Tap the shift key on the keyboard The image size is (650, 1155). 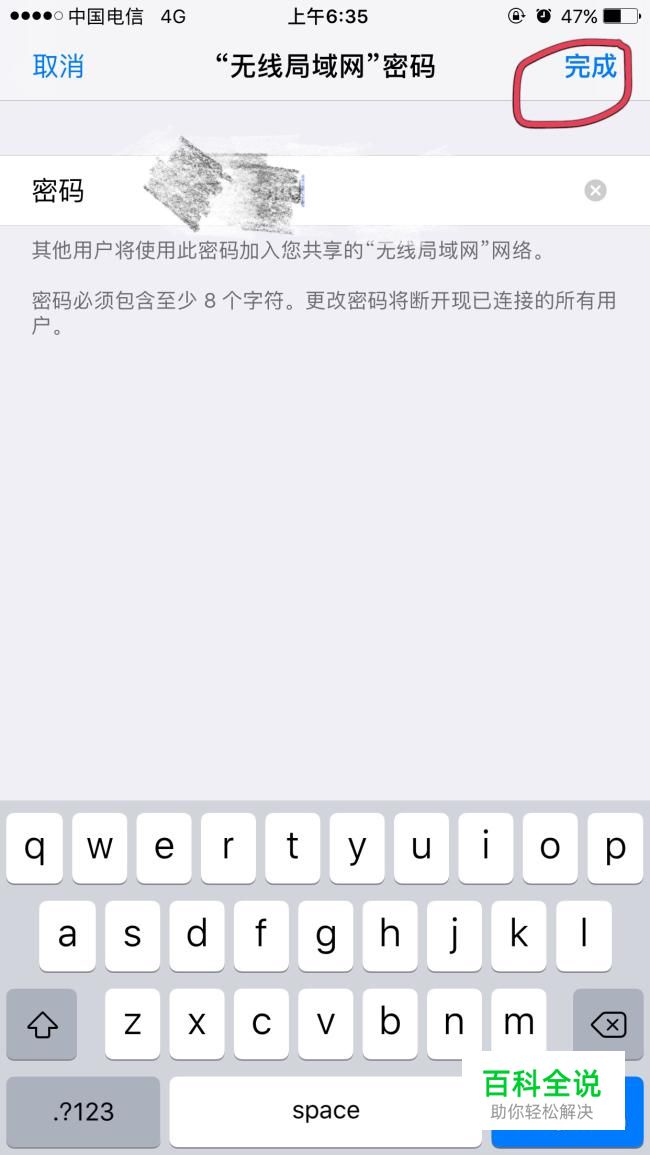[42, 1024]
